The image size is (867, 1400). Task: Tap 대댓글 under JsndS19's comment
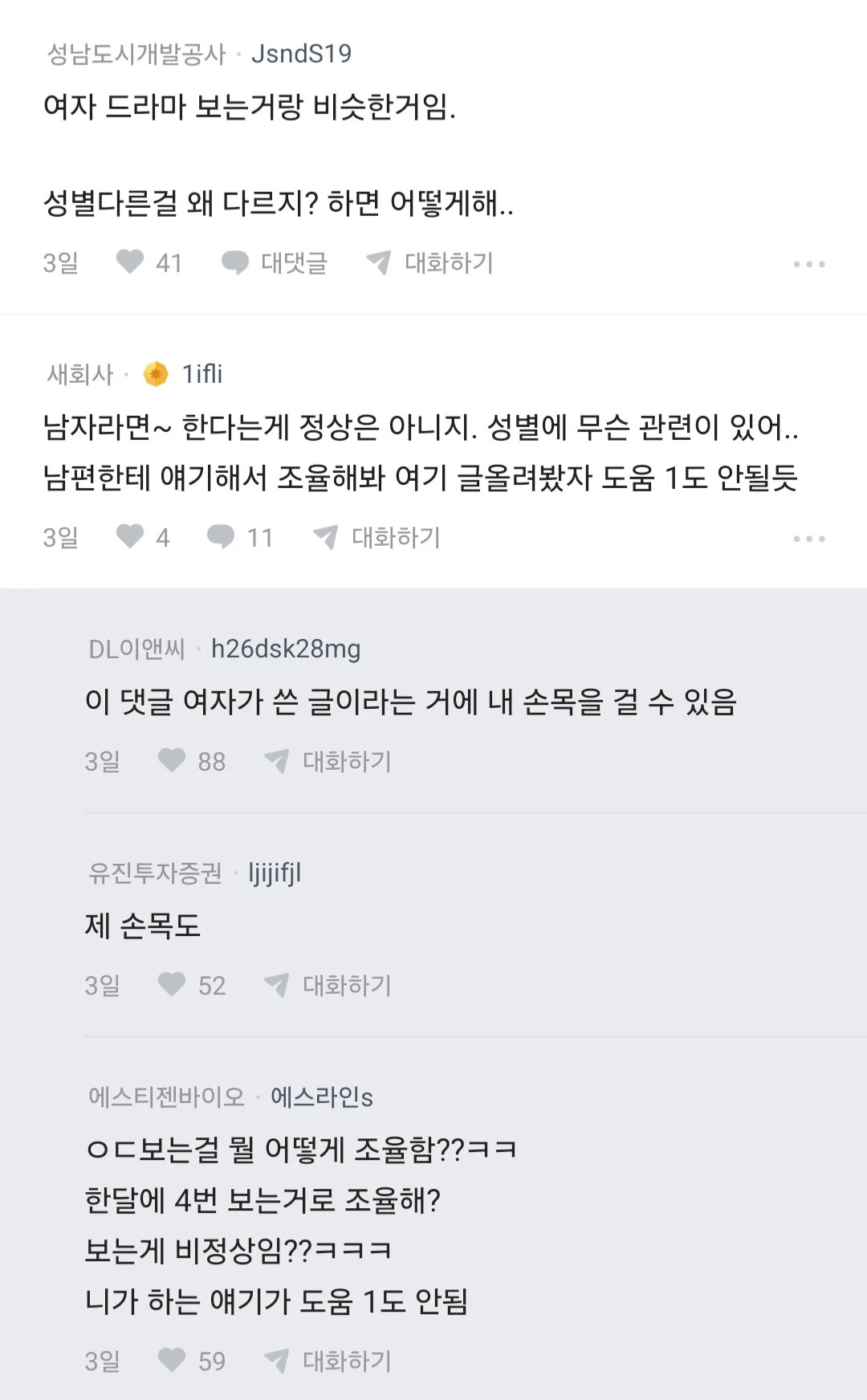275,262
